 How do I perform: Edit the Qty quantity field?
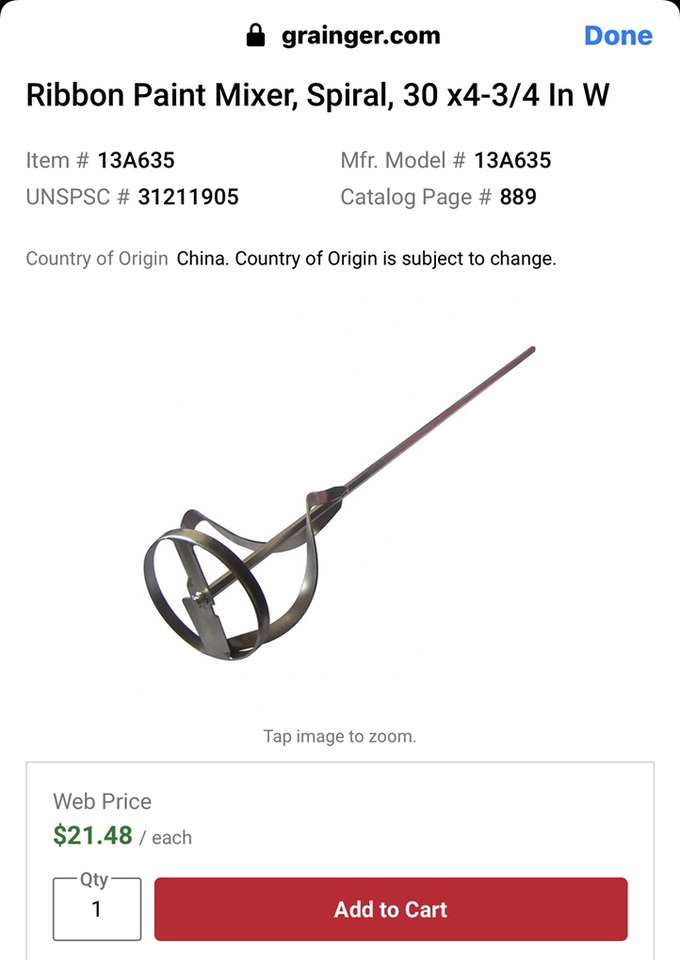pyautogui.click(x=97, y=909)
